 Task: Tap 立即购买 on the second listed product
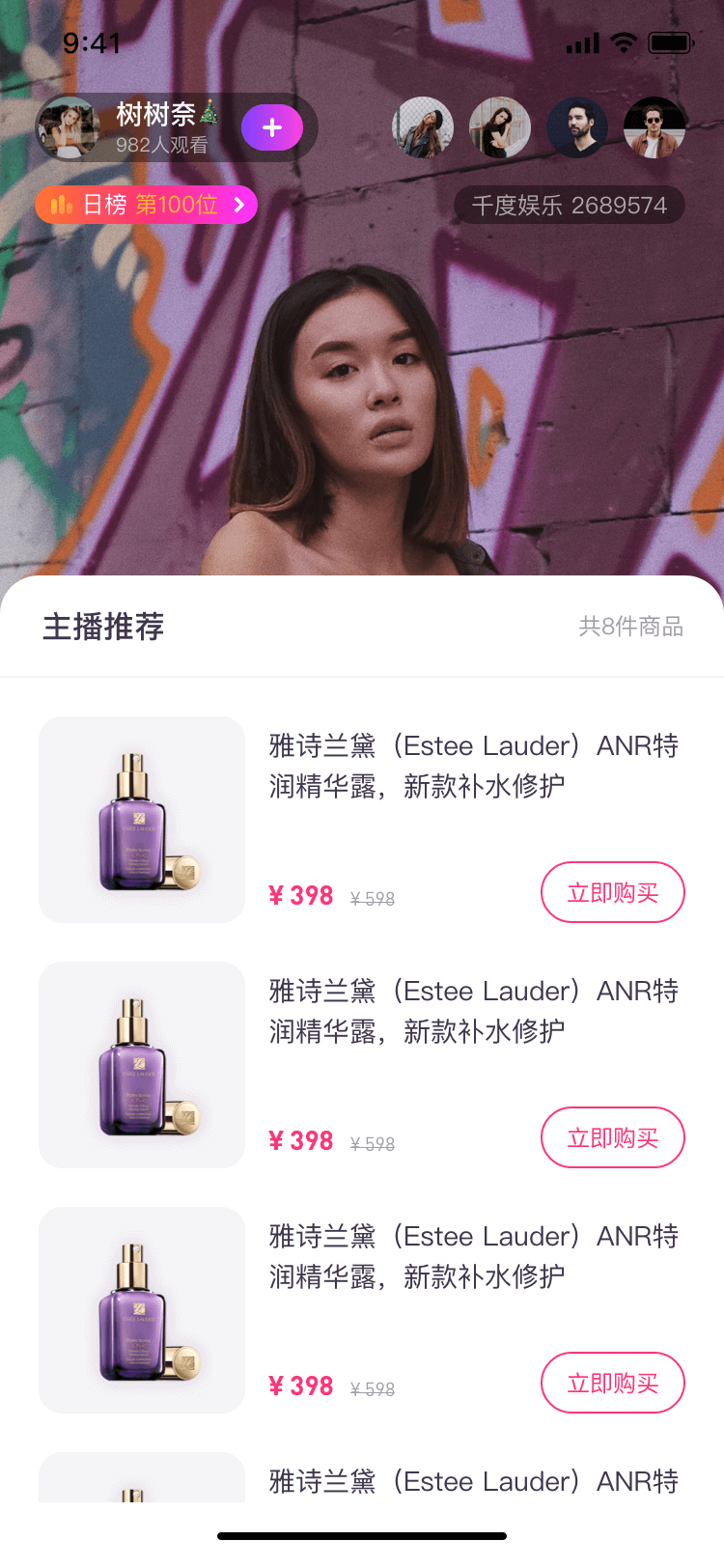612,1137
